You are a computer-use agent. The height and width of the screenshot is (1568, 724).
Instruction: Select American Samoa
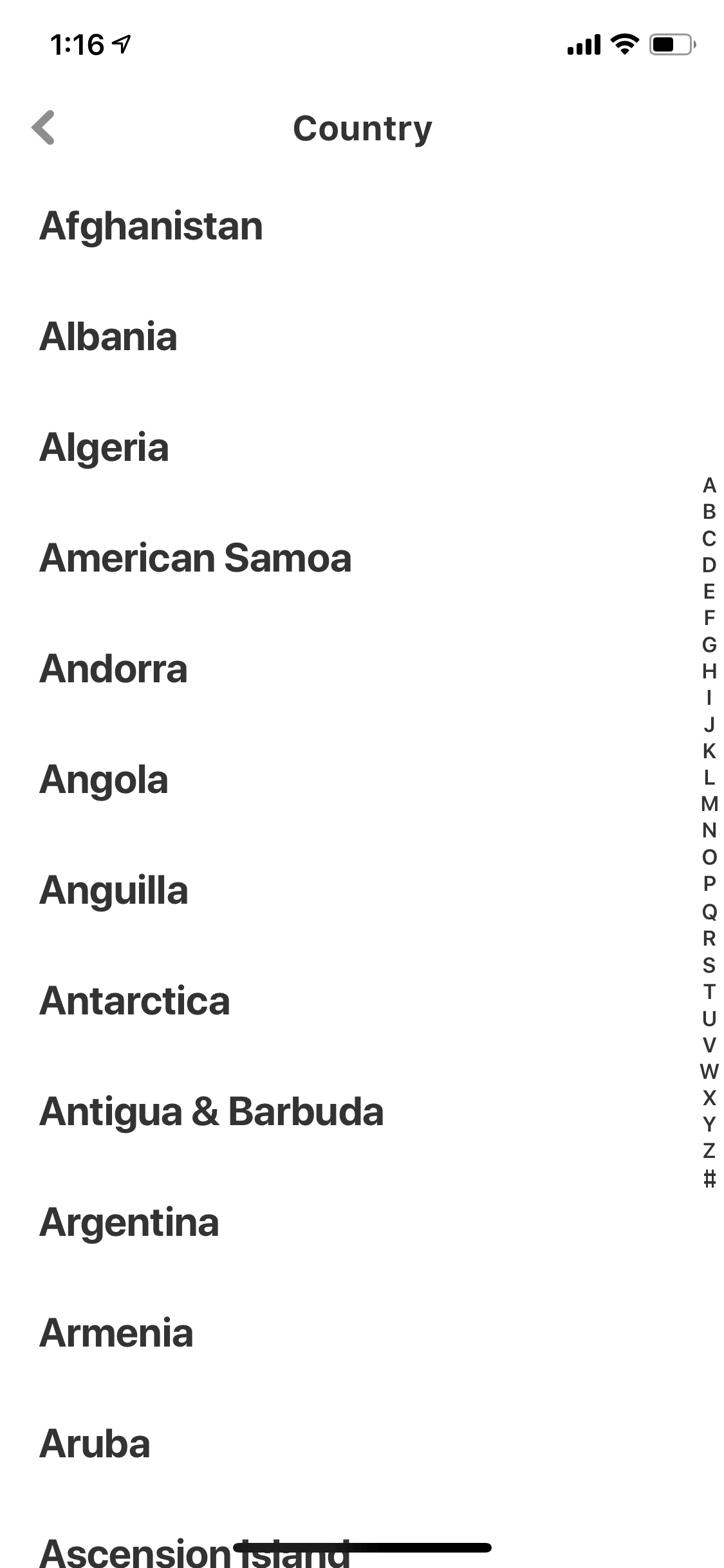click(x=362, y=559)
